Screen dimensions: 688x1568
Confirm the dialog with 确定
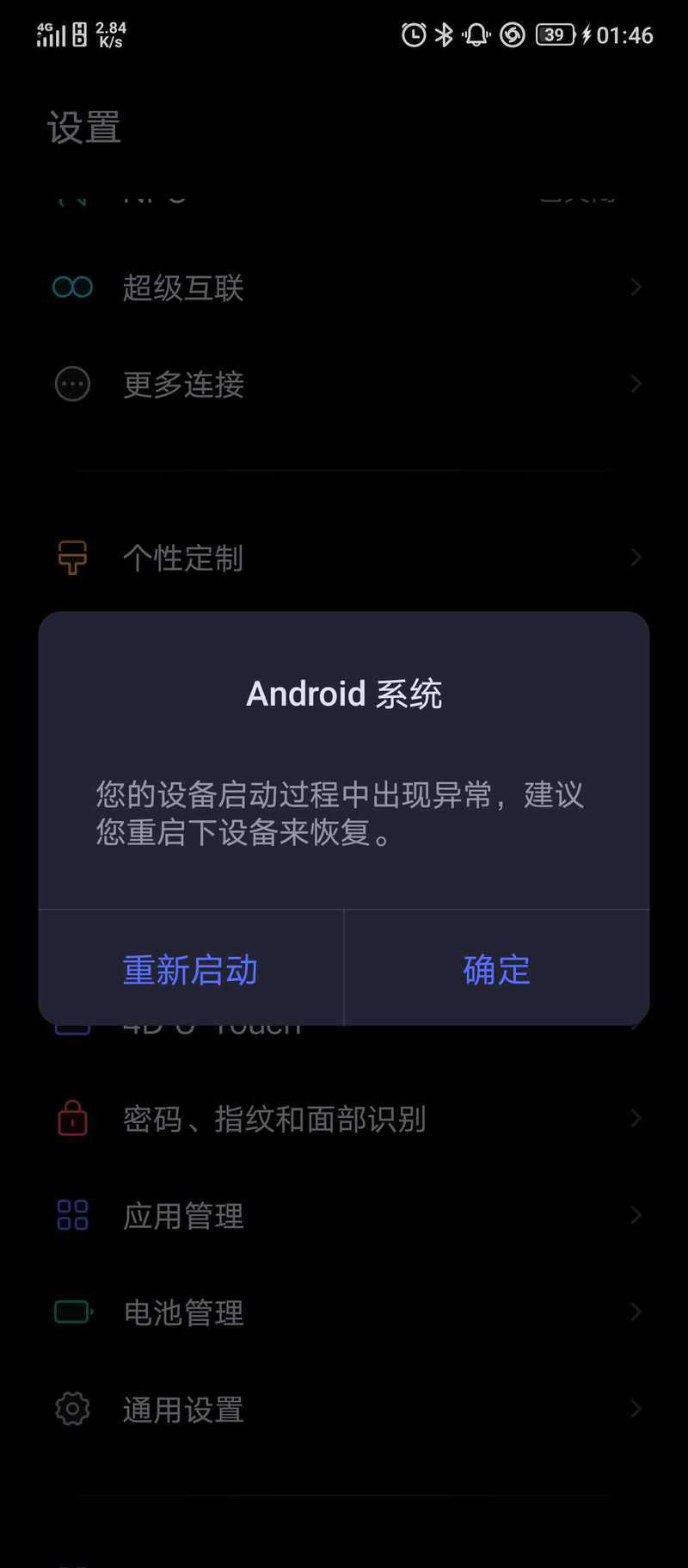(x=496, y=969)
